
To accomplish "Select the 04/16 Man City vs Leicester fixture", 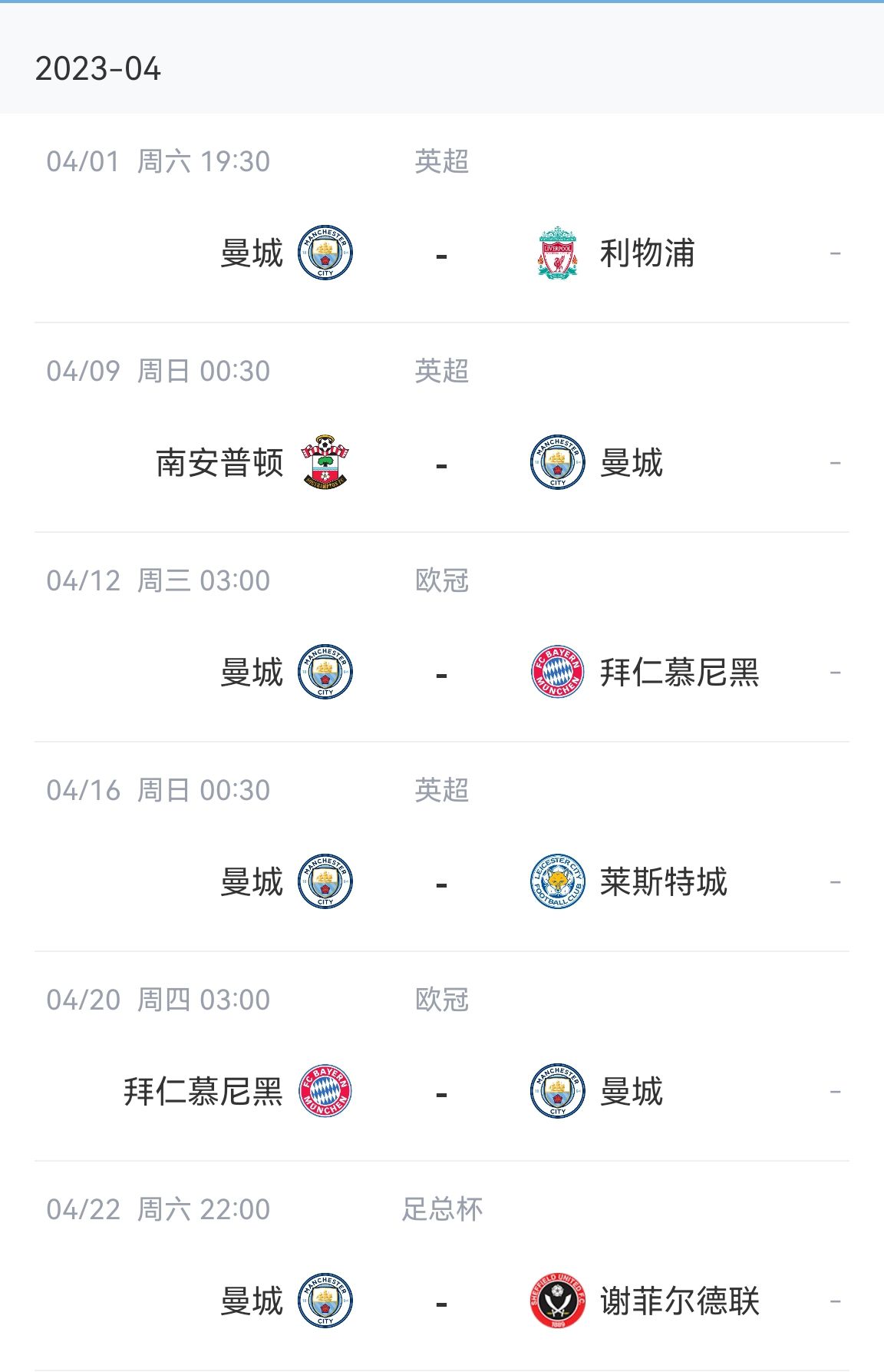I will coord(441,882).
